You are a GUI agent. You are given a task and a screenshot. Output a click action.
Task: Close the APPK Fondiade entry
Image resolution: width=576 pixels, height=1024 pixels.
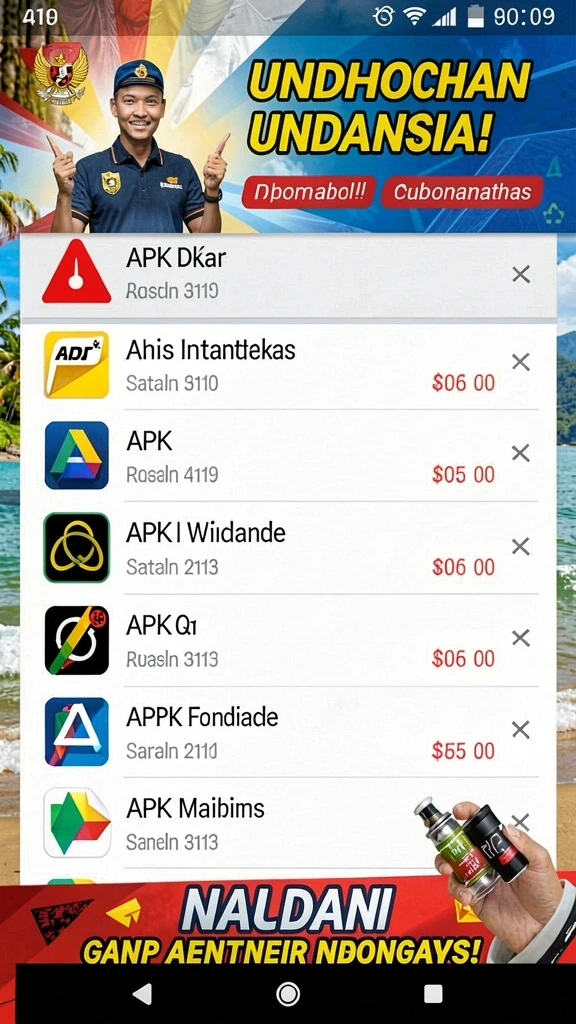pos(520,729)
